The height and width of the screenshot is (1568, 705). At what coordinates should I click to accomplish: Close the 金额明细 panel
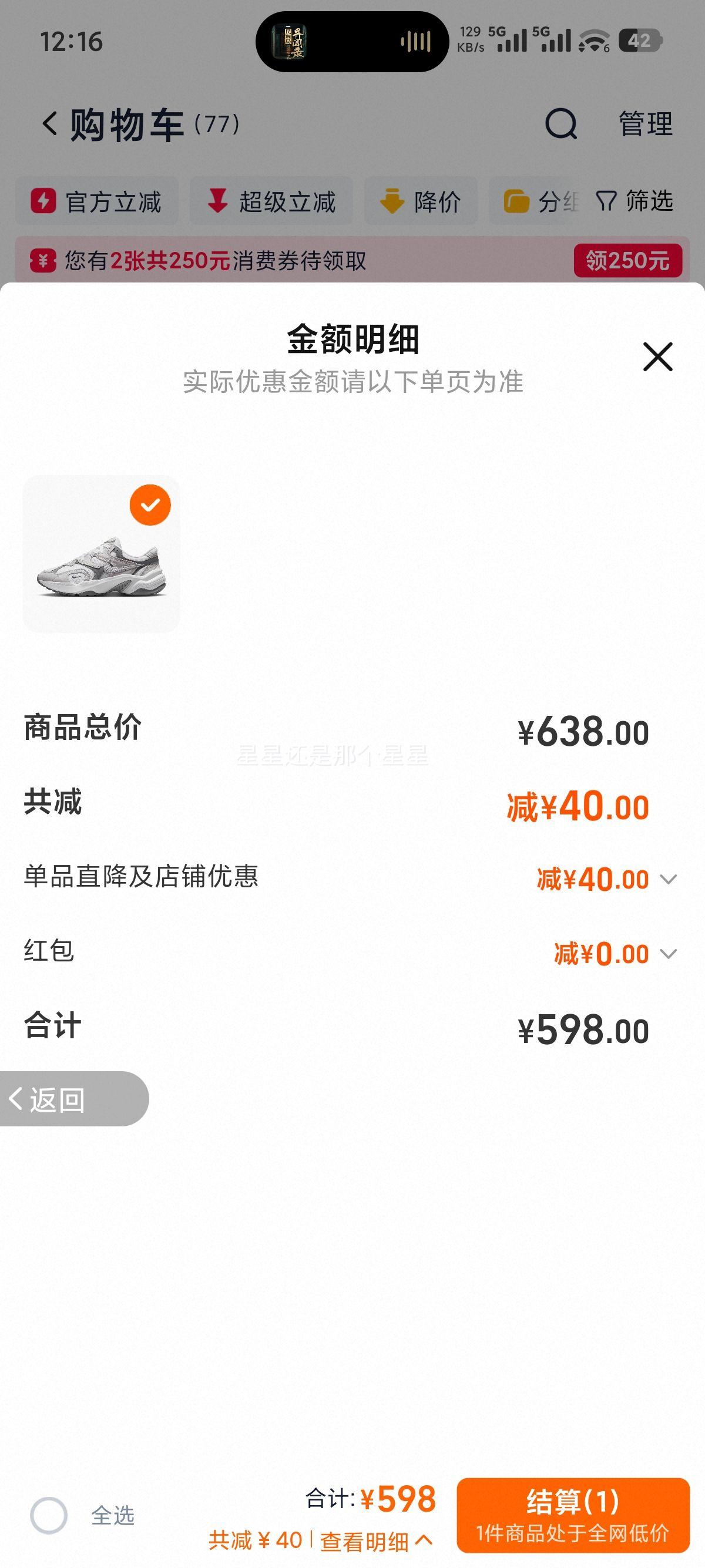(657, 358)
